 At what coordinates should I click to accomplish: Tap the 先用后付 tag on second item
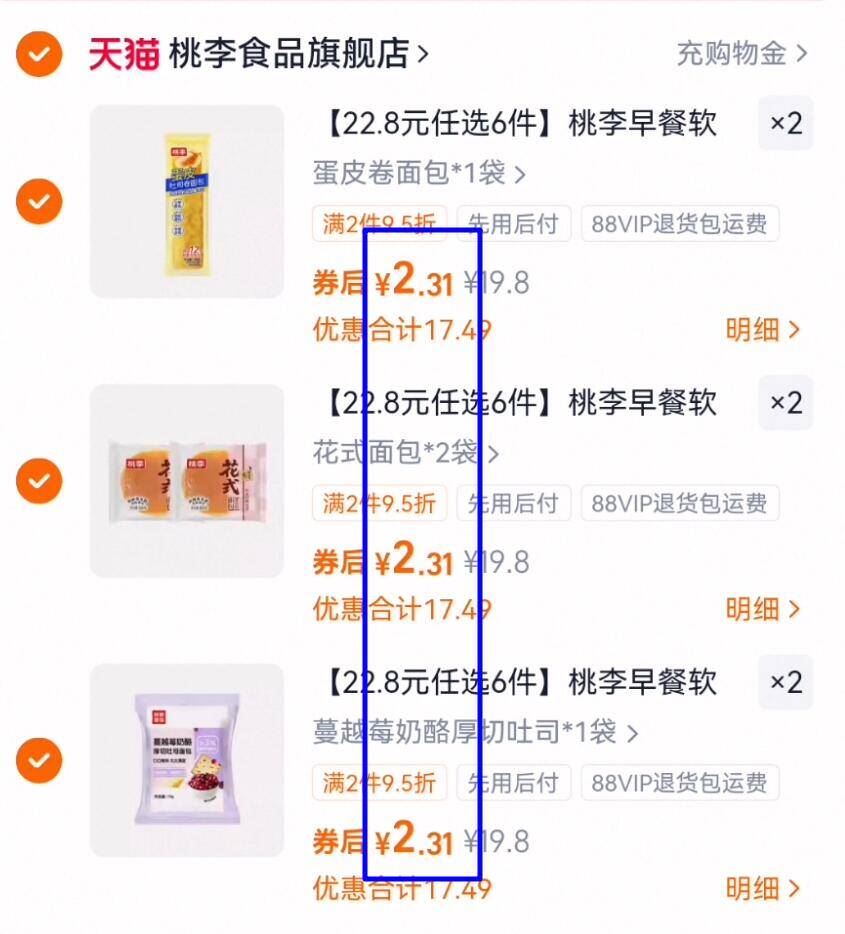(513, 504)
